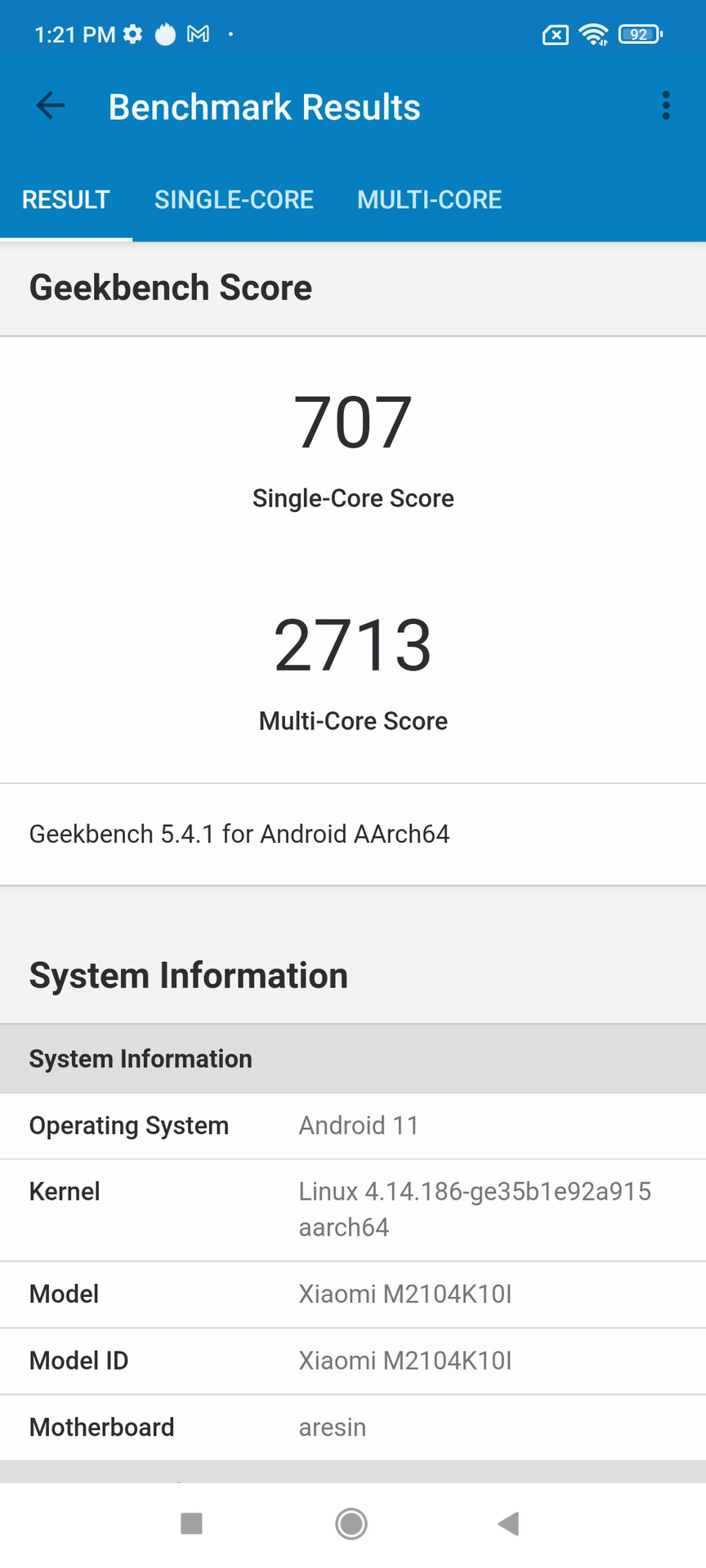Go back using the app bar arrow
The height and width of the screenshot is (1568, 706).
[x=51, y=105]
